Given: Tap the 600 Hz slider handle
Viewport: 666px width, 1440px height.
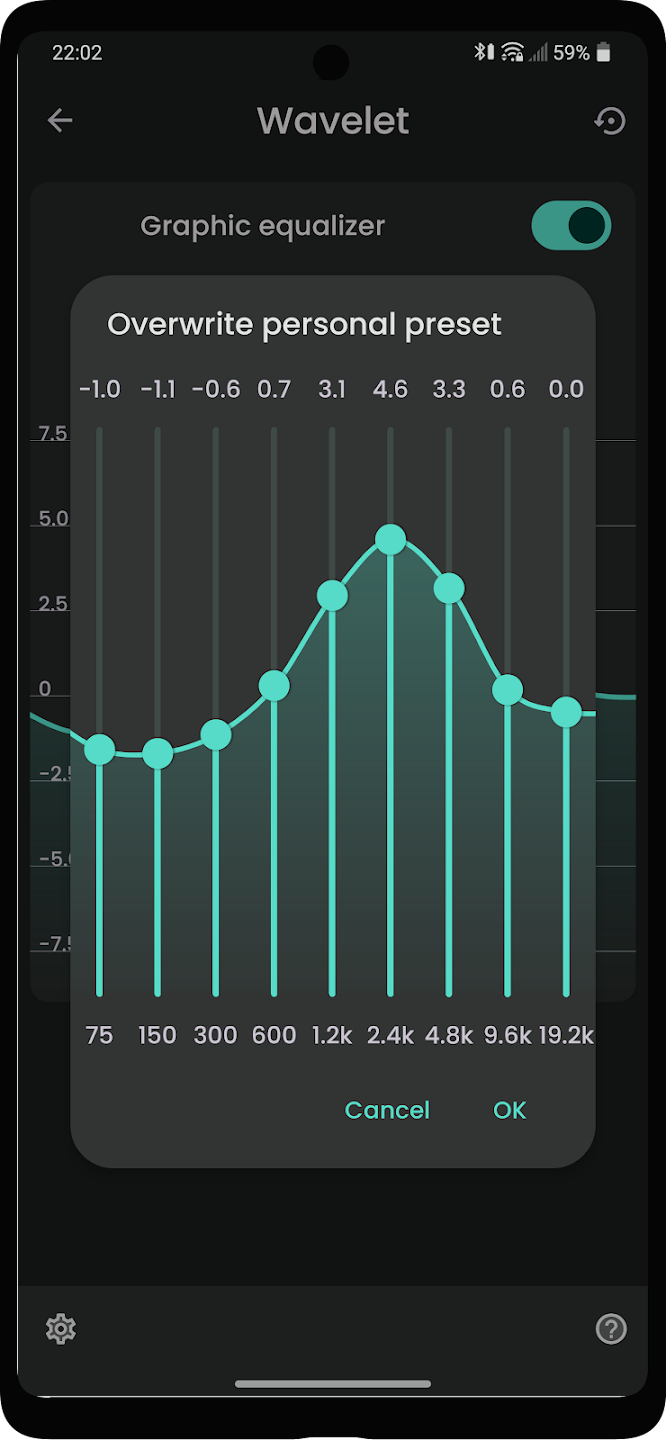Looking at the screenshot, I should coord(274,686).
